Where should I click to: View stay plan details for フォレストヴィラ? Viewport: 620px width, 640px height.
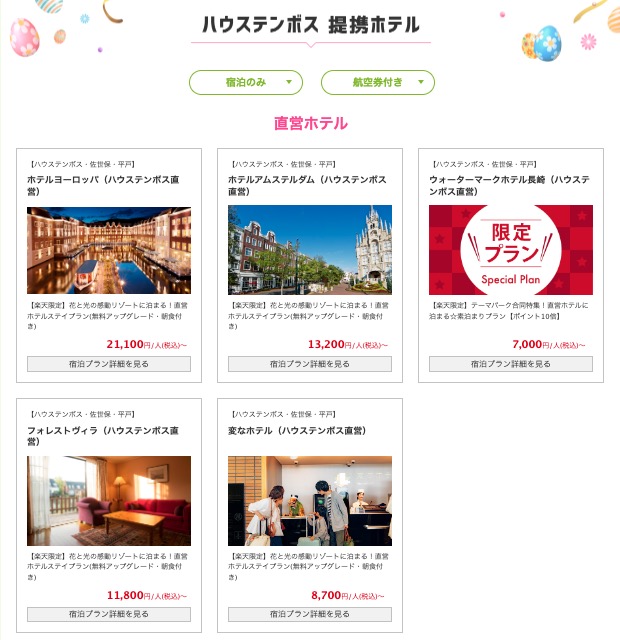coord(109,614)
